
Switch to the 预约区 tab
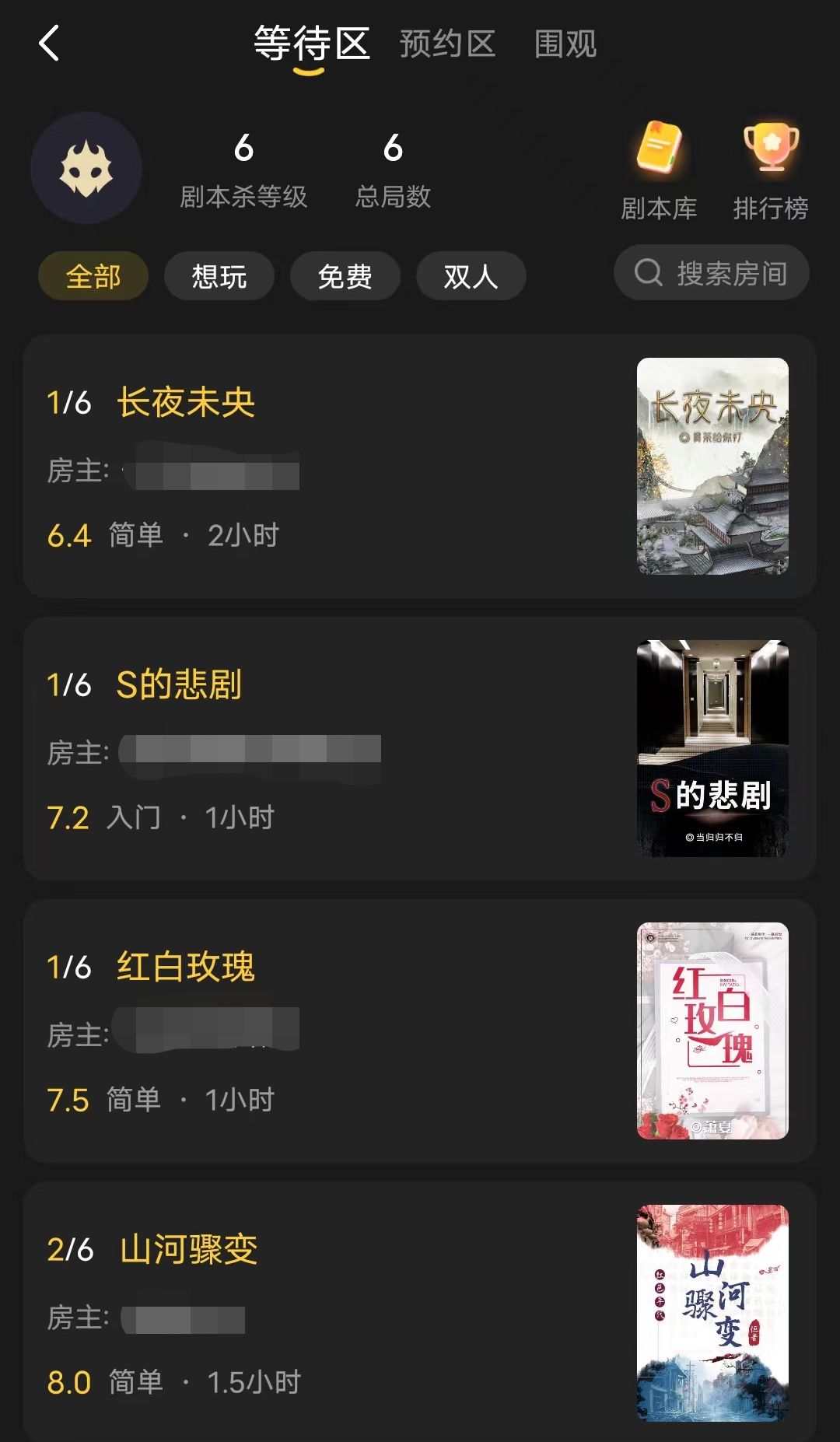(x=447, y=44)
